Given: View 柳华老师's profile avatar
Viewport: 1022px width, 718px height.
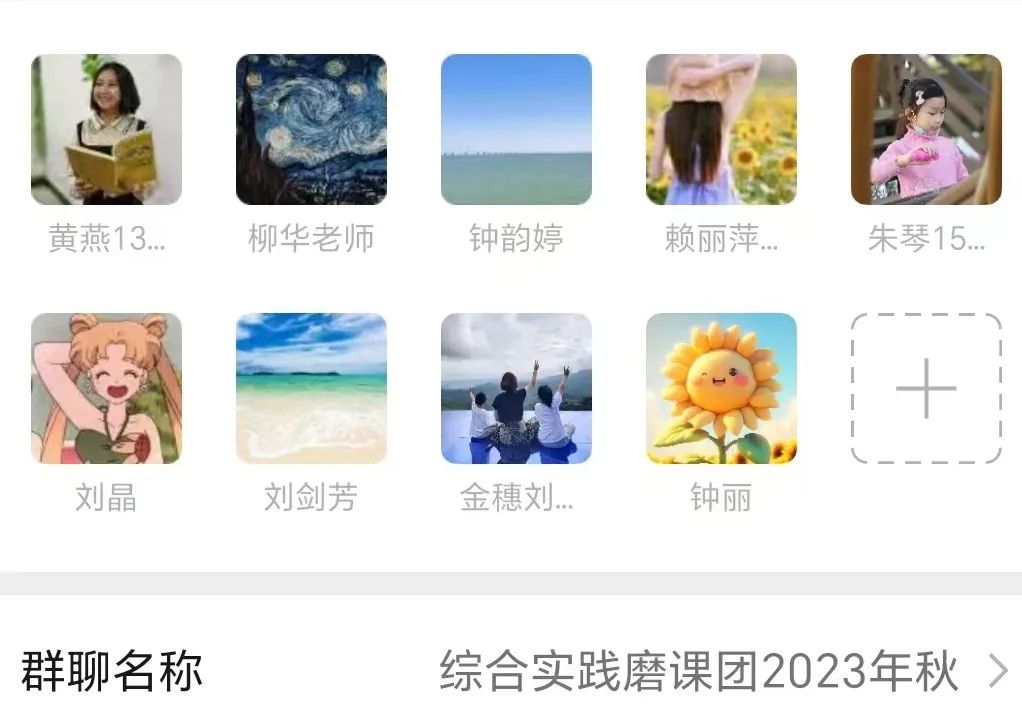Looking at the screenshot, I should [x=311, y=130].
